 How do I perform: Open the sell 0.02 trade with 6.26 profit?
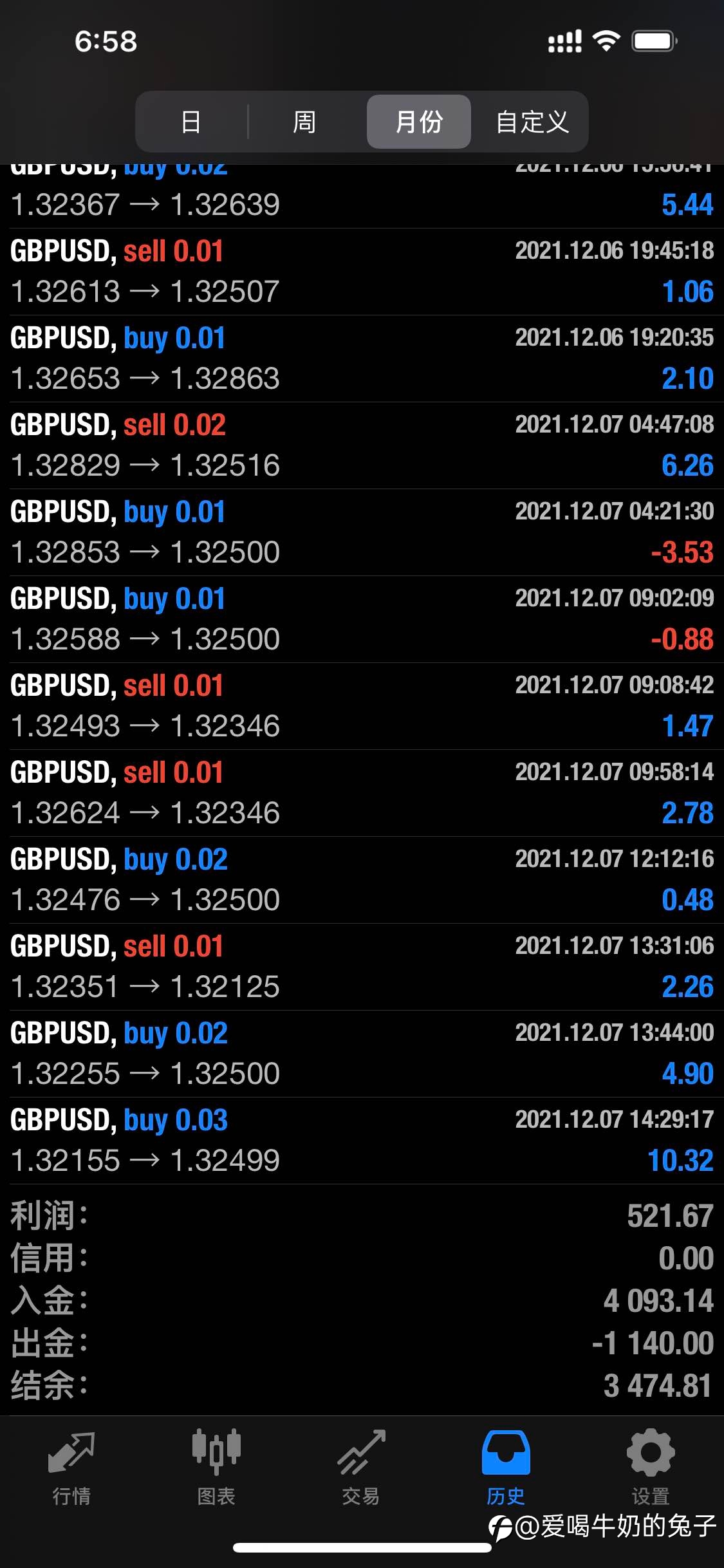(362, 445)
